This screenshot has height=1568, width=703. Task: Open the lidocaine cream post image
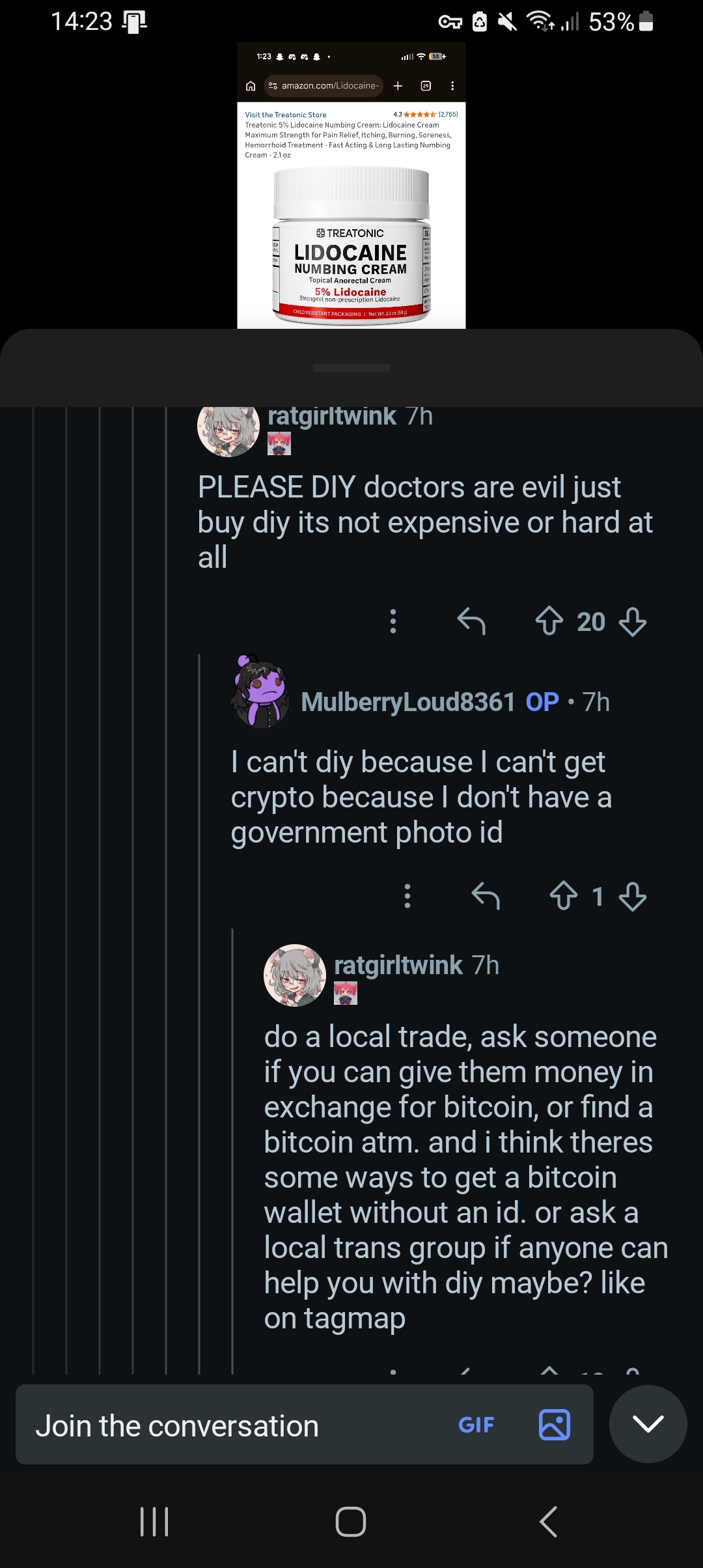[x=351, y=186]
